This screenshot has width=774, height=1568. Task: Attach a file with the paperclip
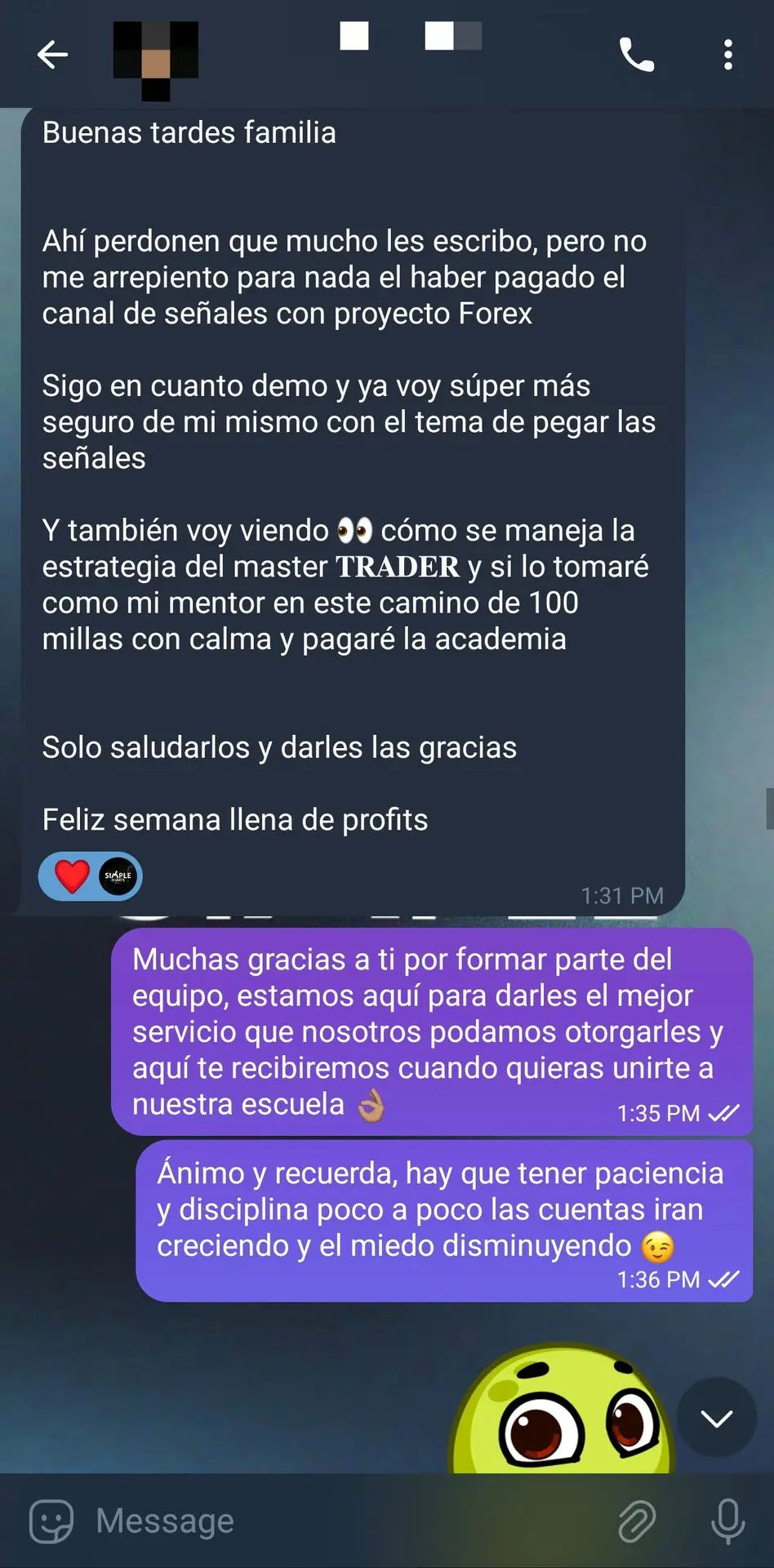[637, 1521]
